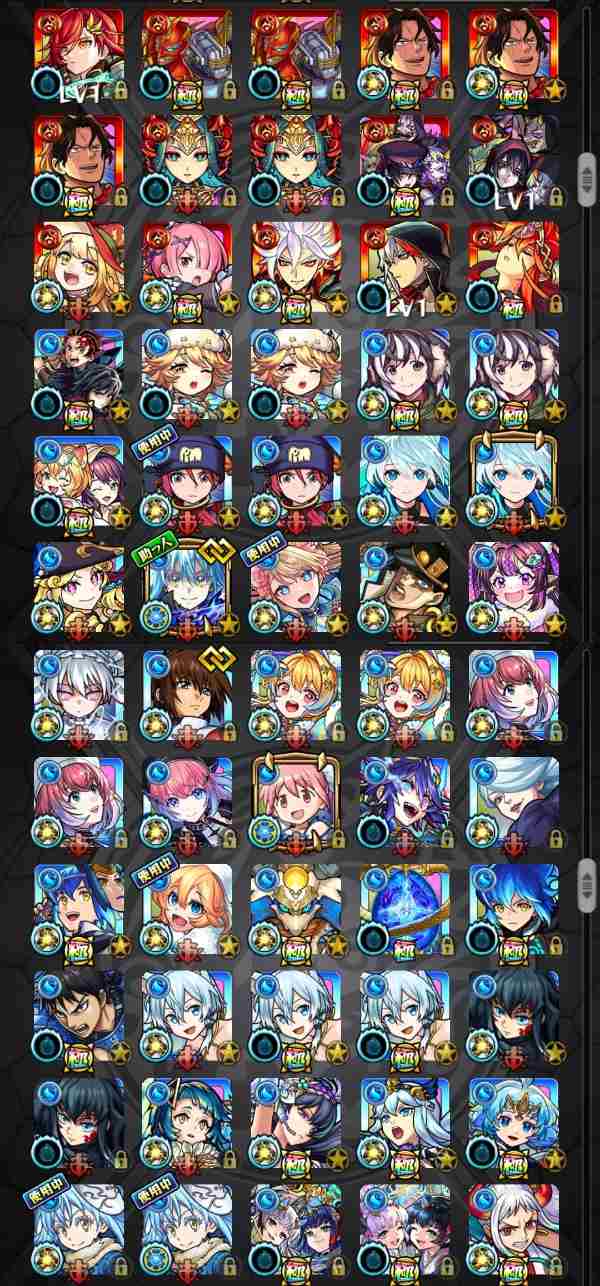600x1286 pixels.
Task: Open the character tagged 助っ人
Action: (x=187, y=588)
